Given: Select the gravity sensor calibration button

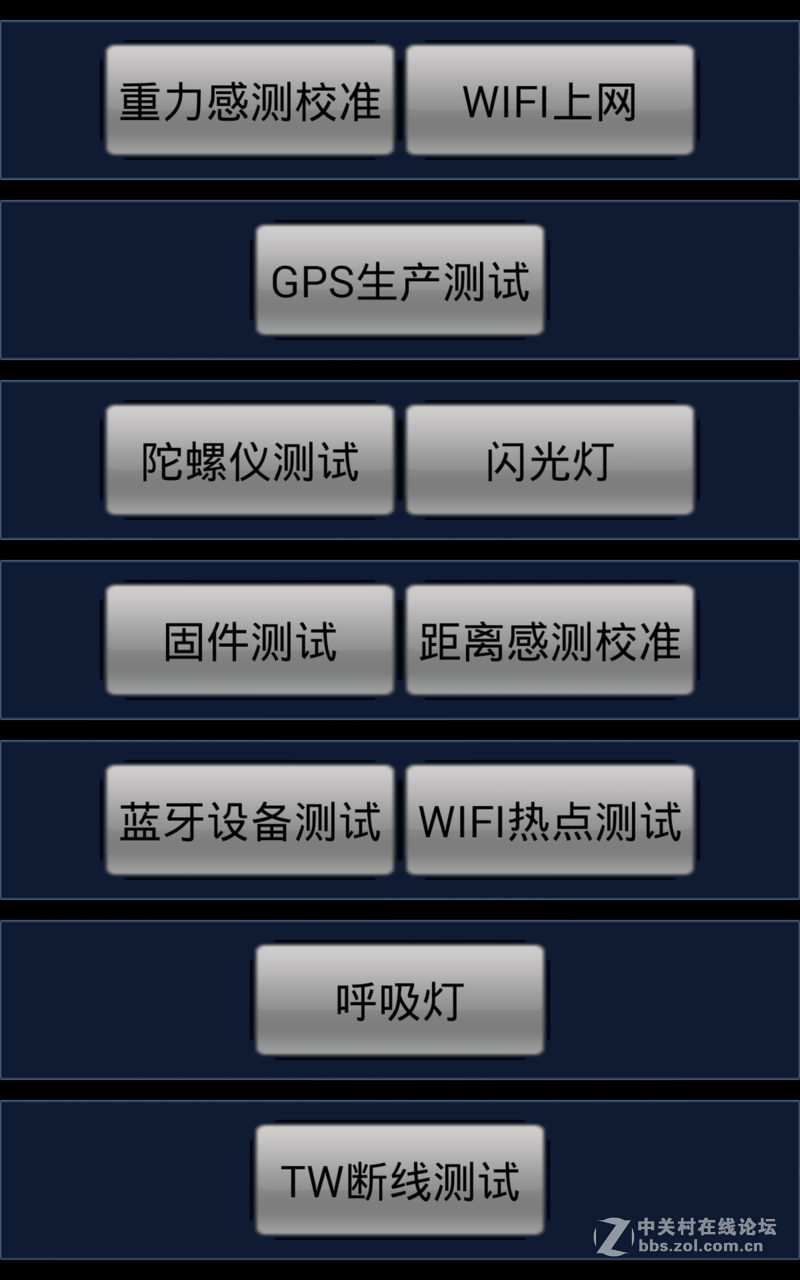Looking at the screenshot, I should [250, 98].
